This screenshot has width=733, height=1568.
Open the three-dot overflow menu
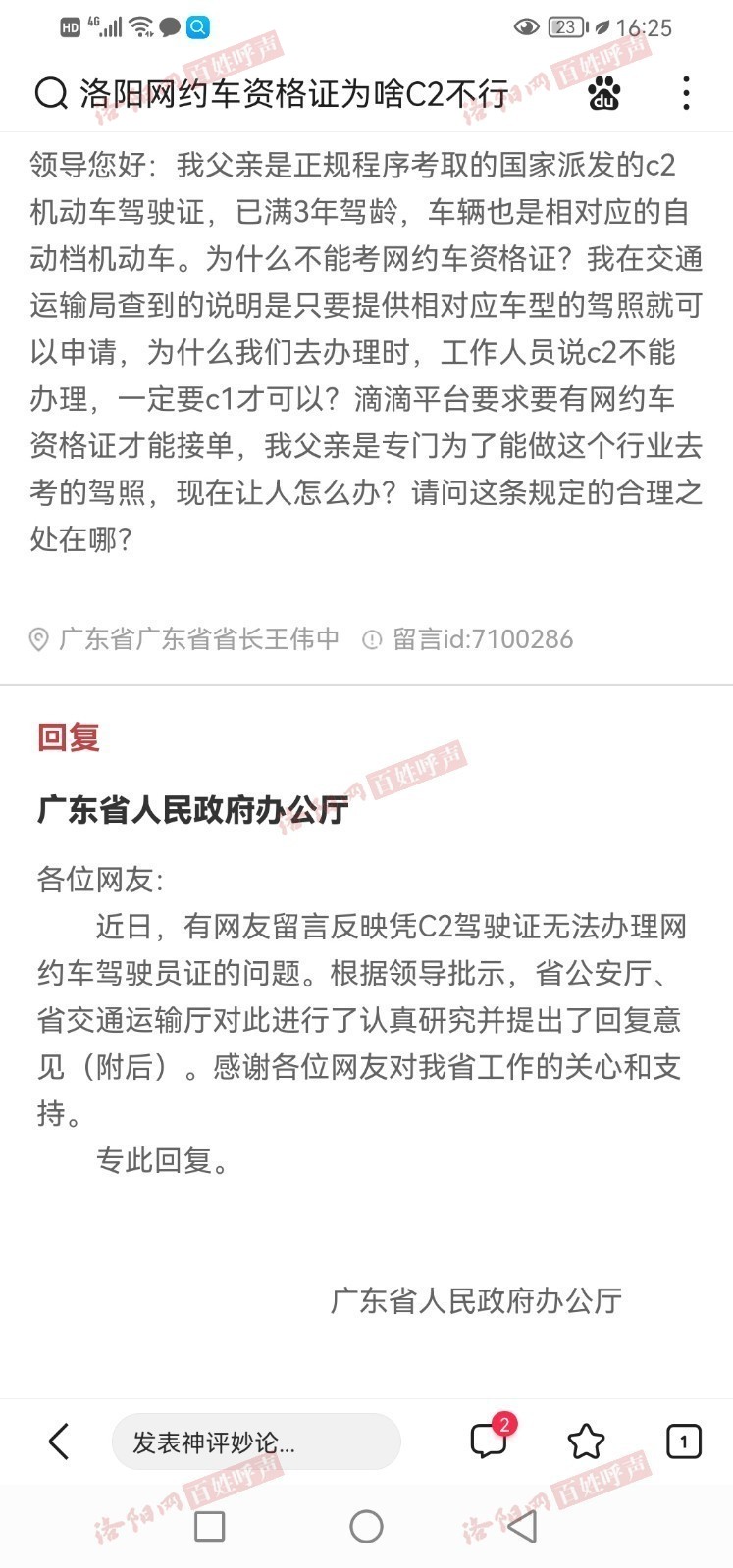[x=686, y=94]
